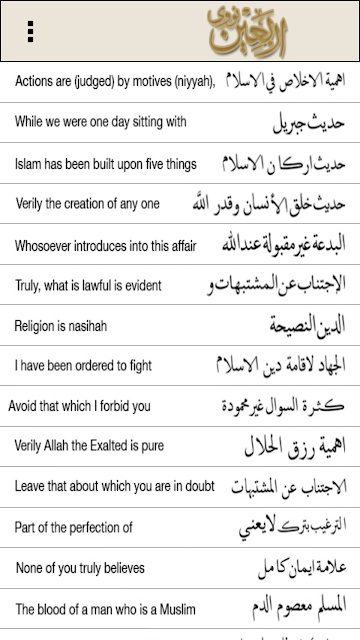Tap 'Whosoever introduces into this affair' row
This screenshot has height=640, width=360.
click(180, 244)
